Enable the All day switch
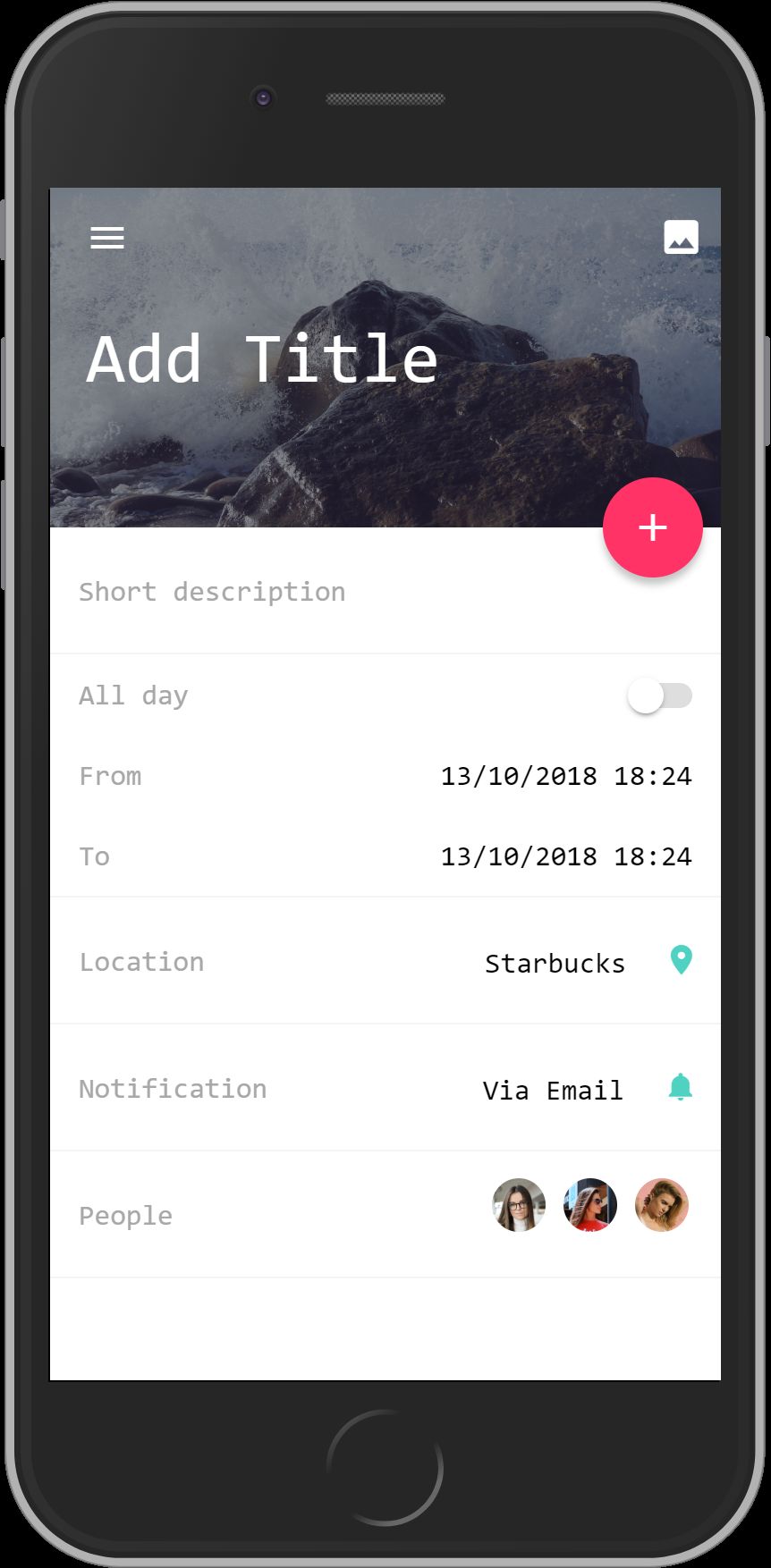 (x=660, y=696)
